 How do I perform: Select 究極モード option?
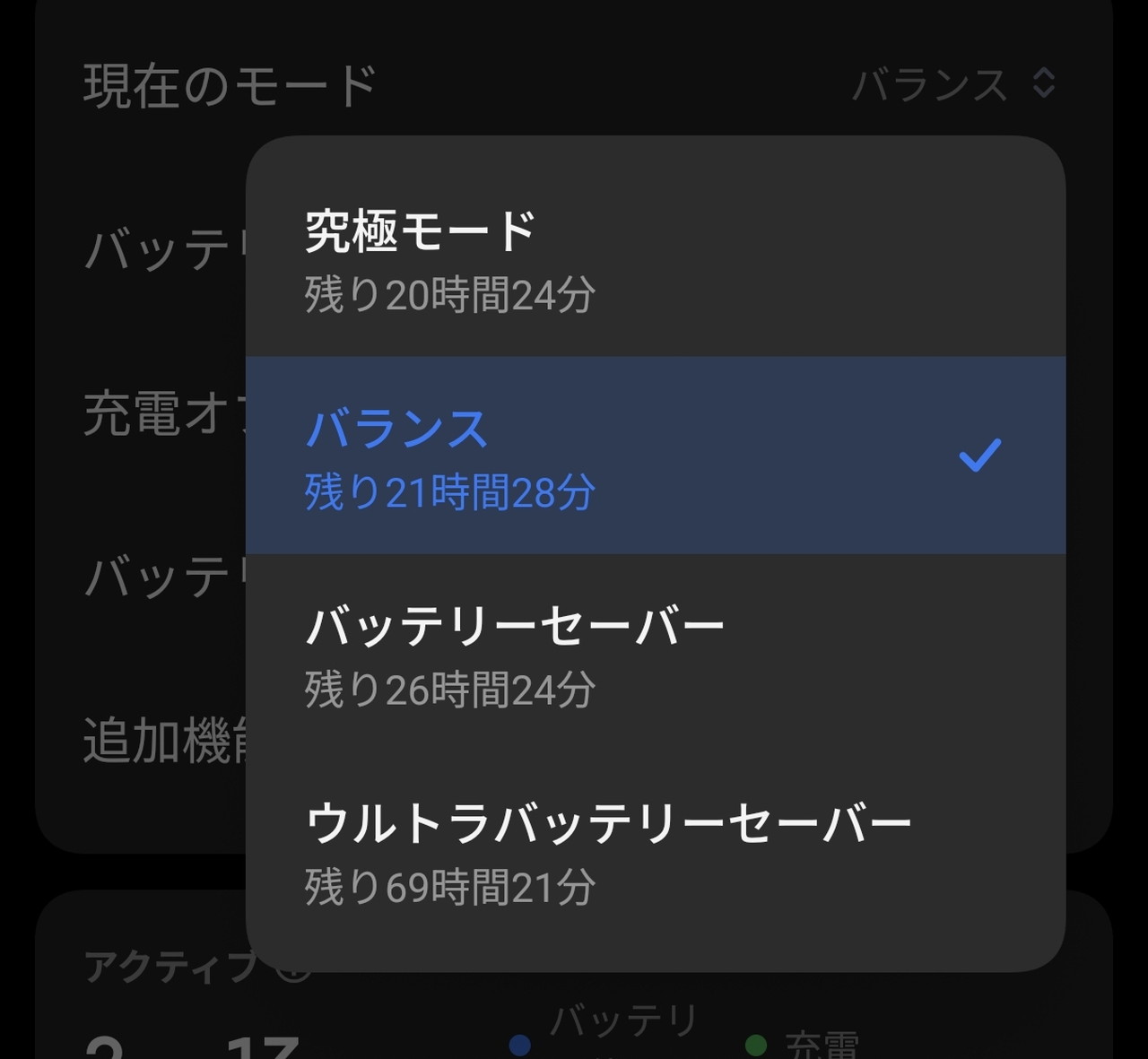(655, 259)
